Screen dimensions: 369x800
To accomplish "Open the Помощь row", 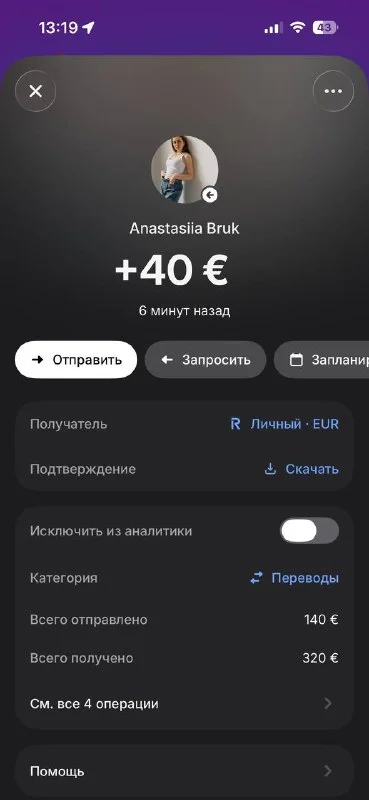I will point(184,771).
